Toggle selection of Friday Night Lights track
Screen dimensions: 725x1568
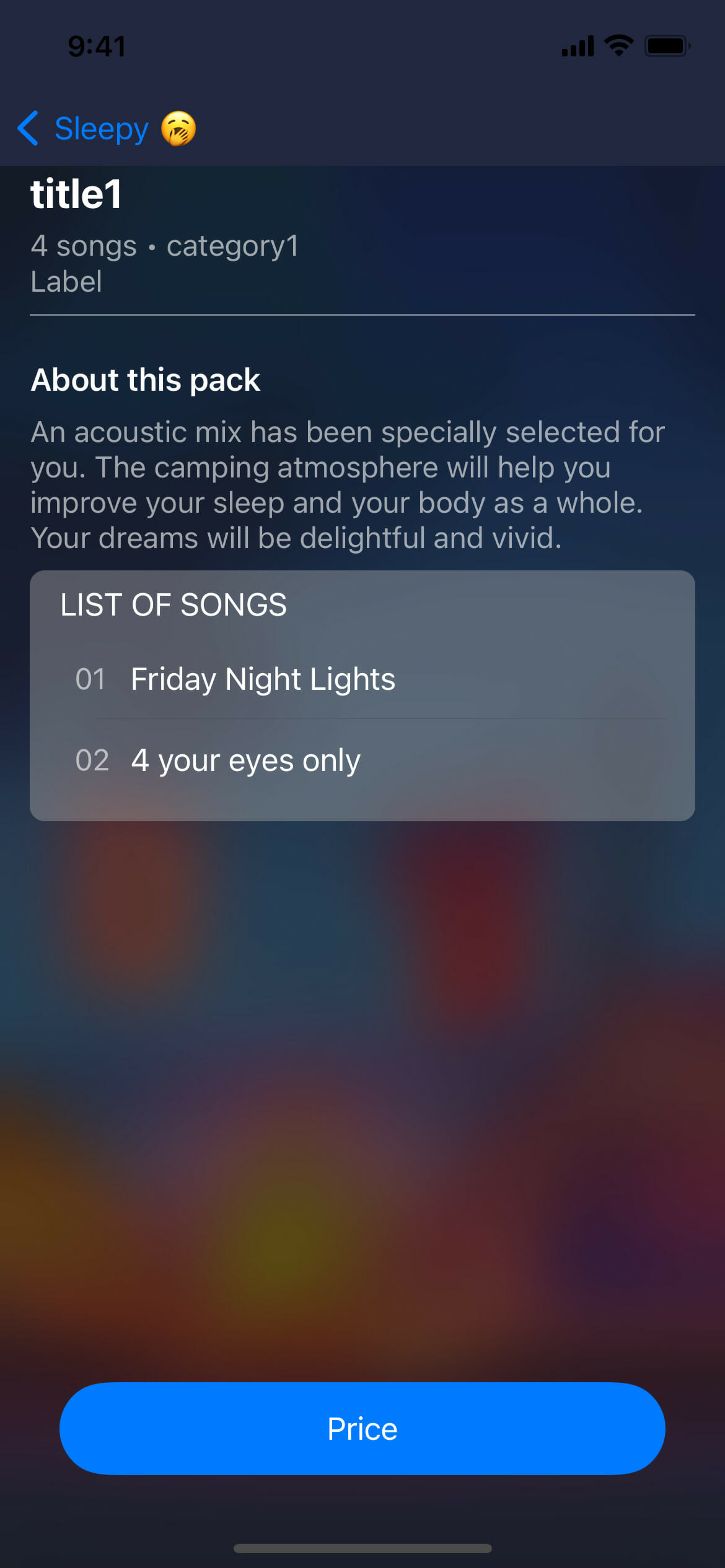[x=262, y=678]
